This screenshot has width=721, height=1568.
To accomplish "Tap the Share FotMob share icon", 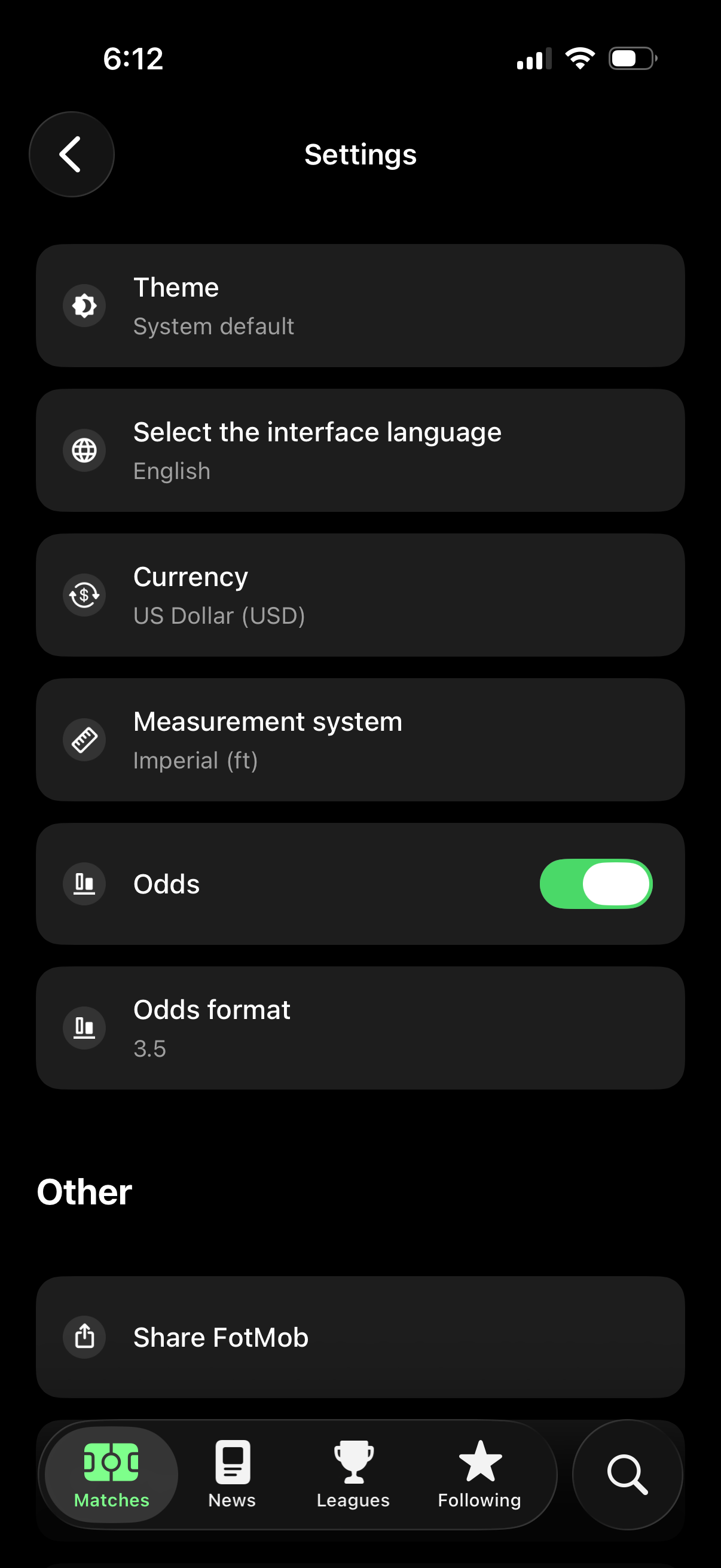I will [84, 1337].
